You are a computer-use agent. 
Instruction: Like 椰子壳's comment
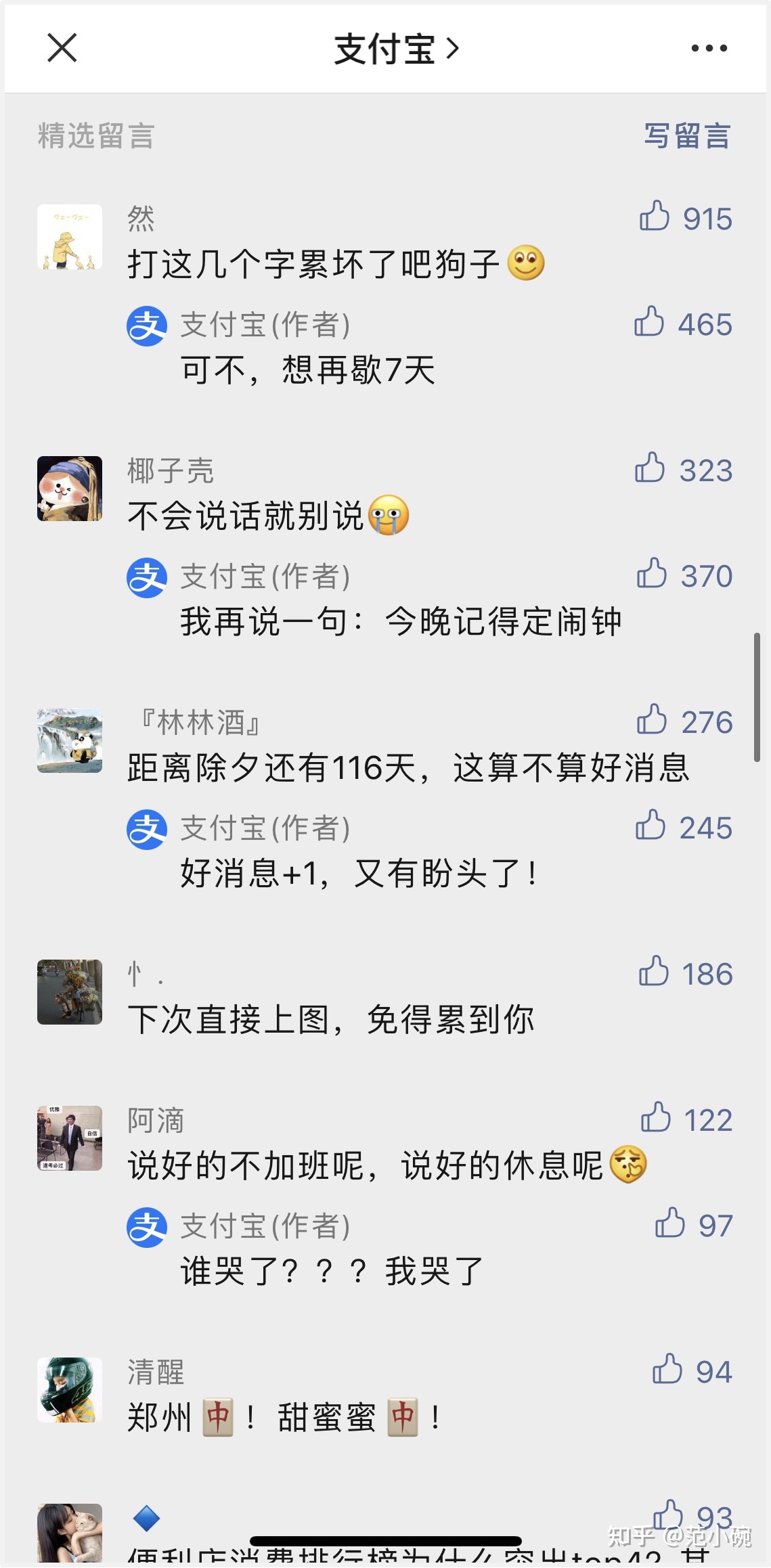click(x=650, y=468)
